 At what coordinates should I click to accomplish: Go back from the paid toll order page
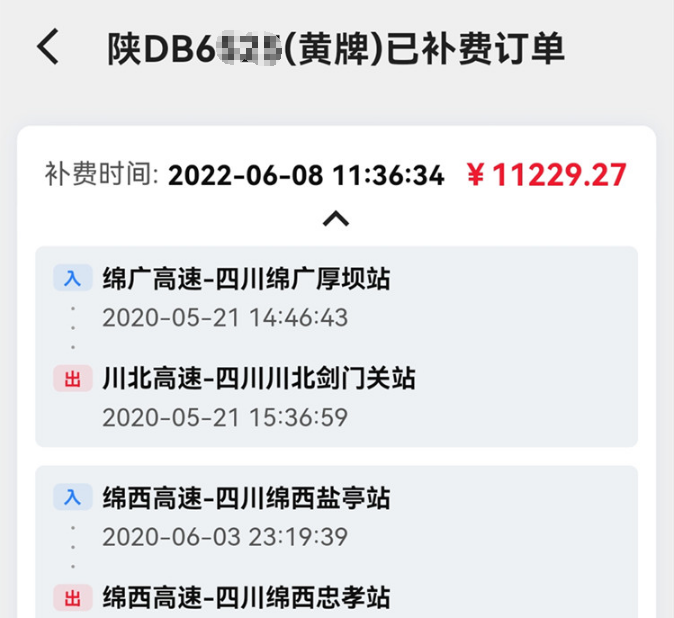[47, 47]
